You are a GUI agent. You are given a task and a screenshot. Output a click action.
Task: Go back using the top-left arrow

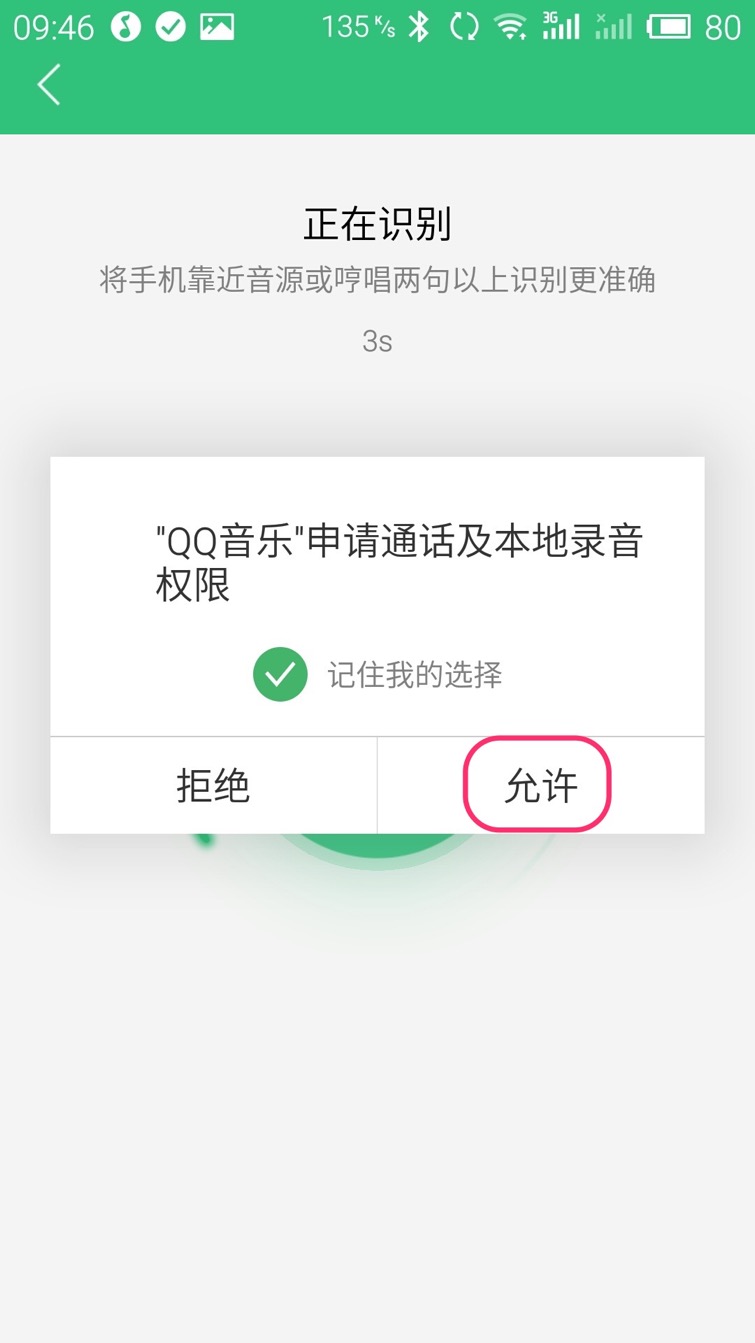tap(49, 84)
